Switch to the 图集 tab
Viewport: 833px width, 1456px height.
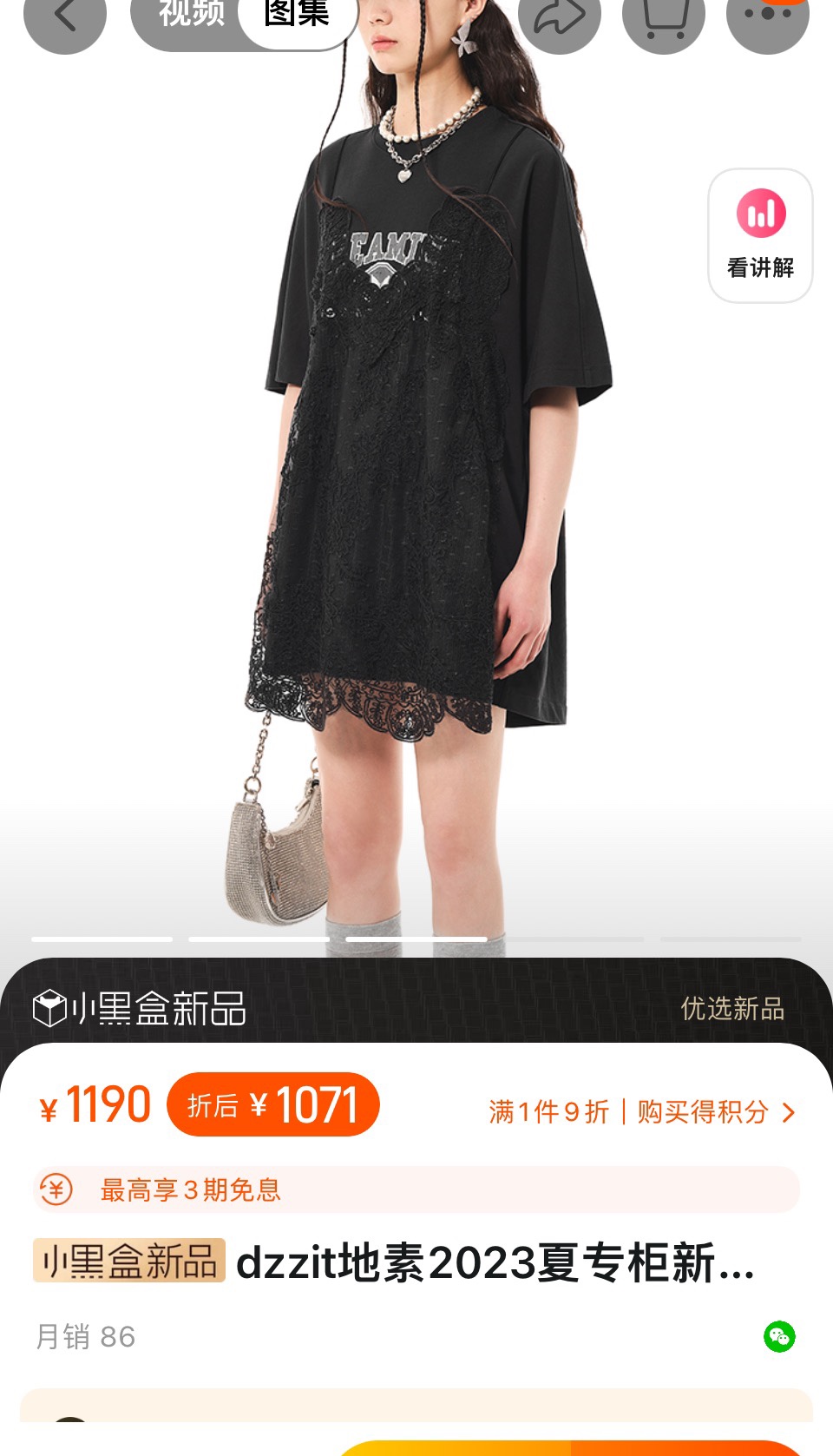297,15
